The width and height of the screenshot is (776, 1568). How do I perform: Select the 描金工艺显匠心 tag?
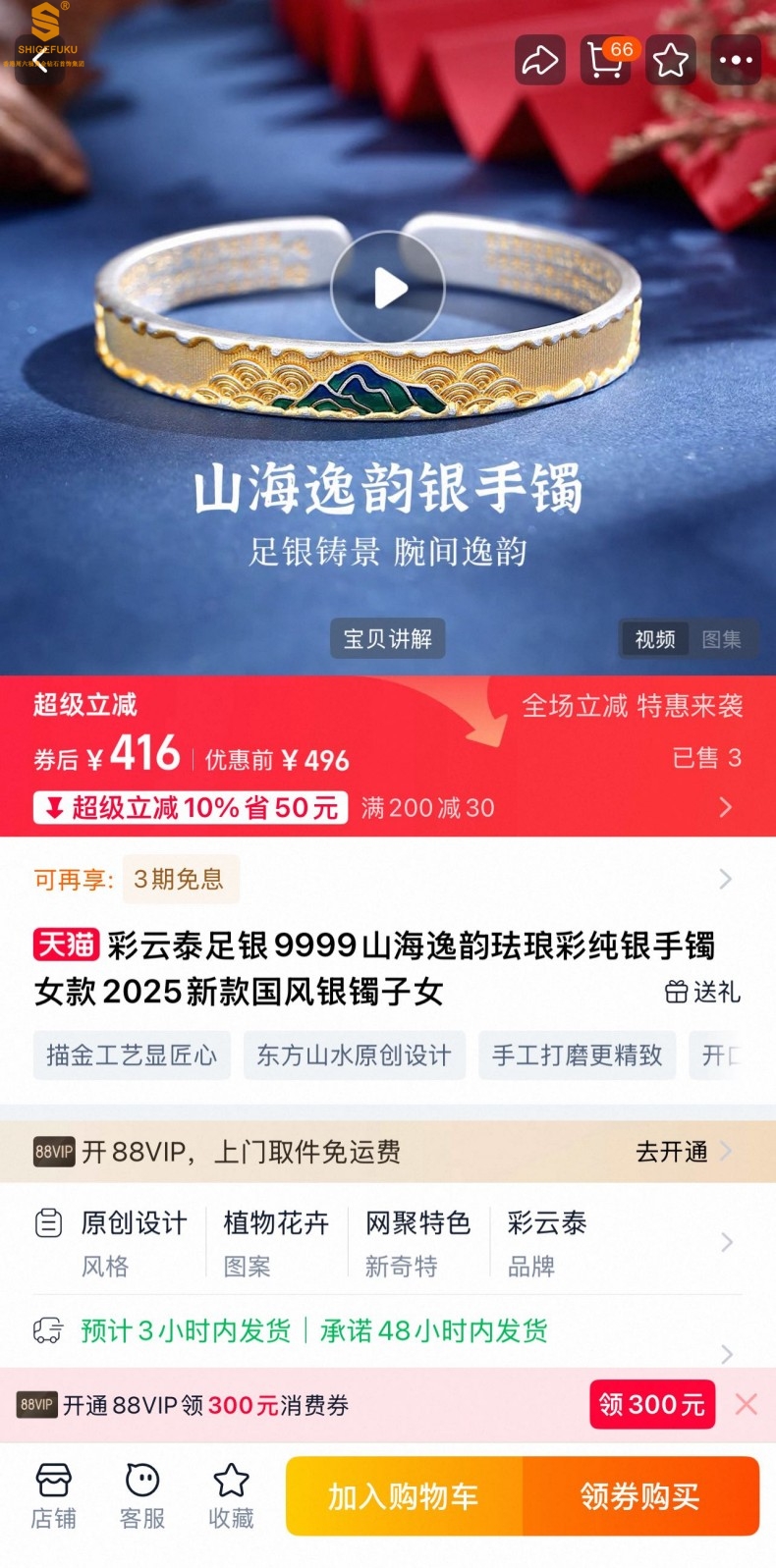coord(132,1055)
